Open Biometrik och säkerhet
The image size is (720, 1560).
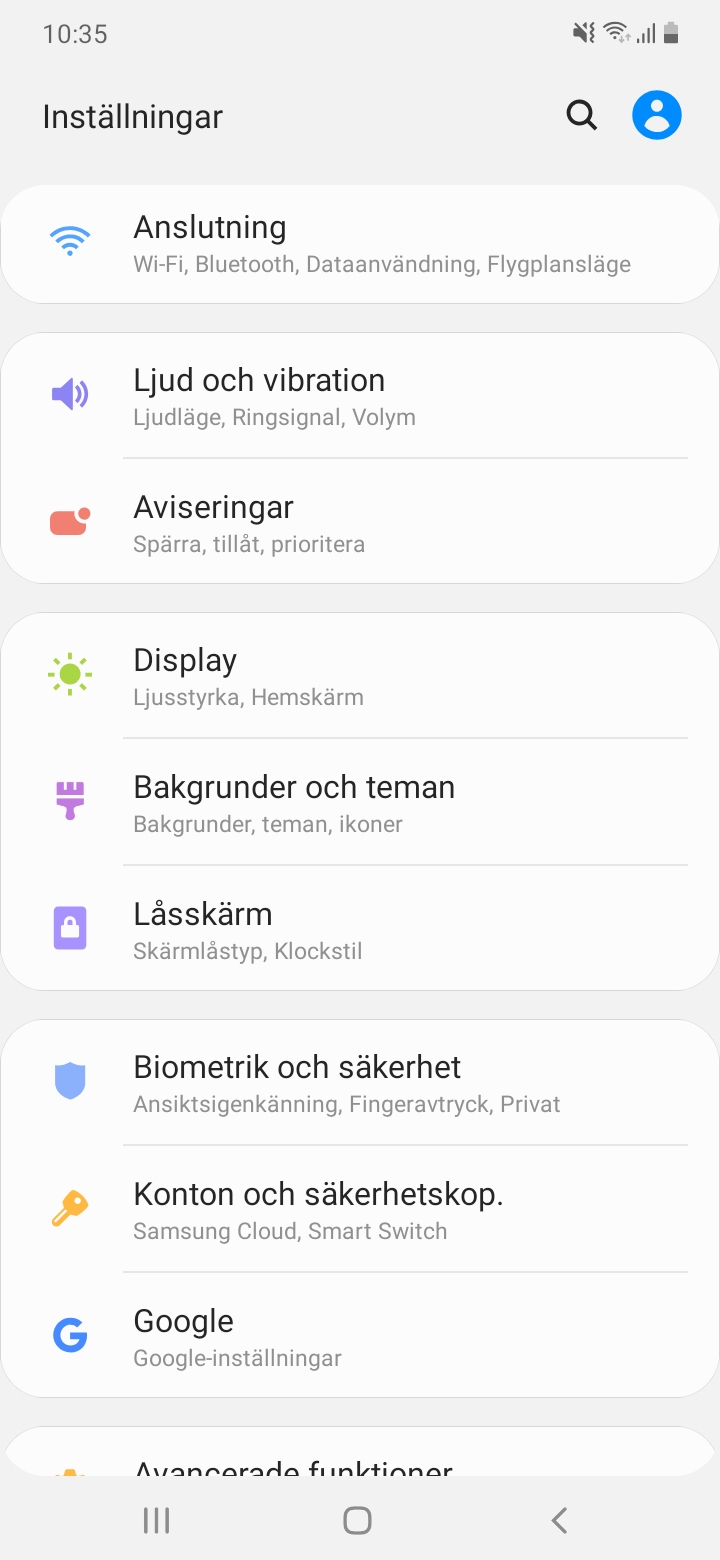click(360, 1083)
